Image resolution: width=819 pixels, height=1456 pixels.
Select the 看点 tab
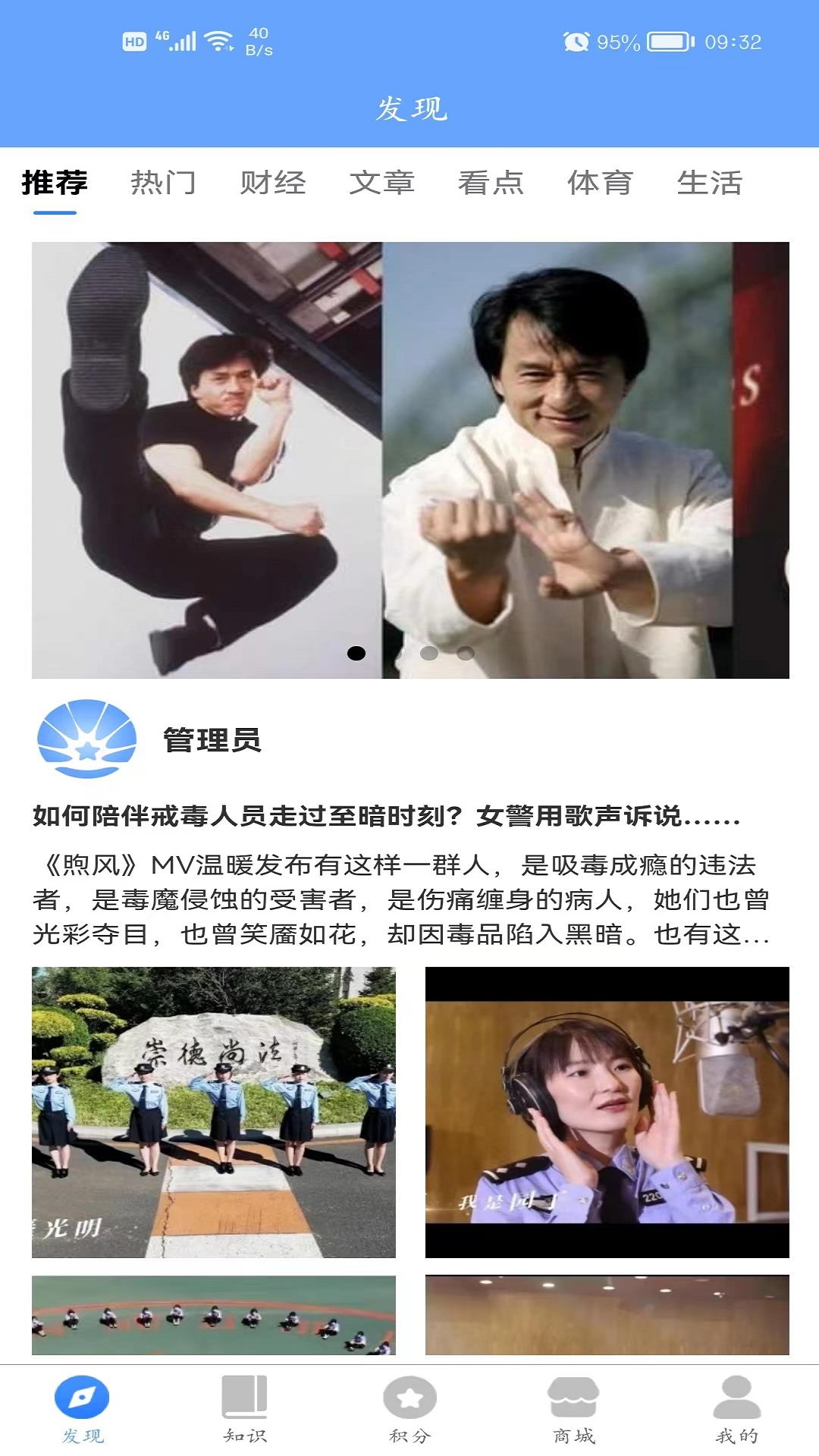click(x=491, y=183)
